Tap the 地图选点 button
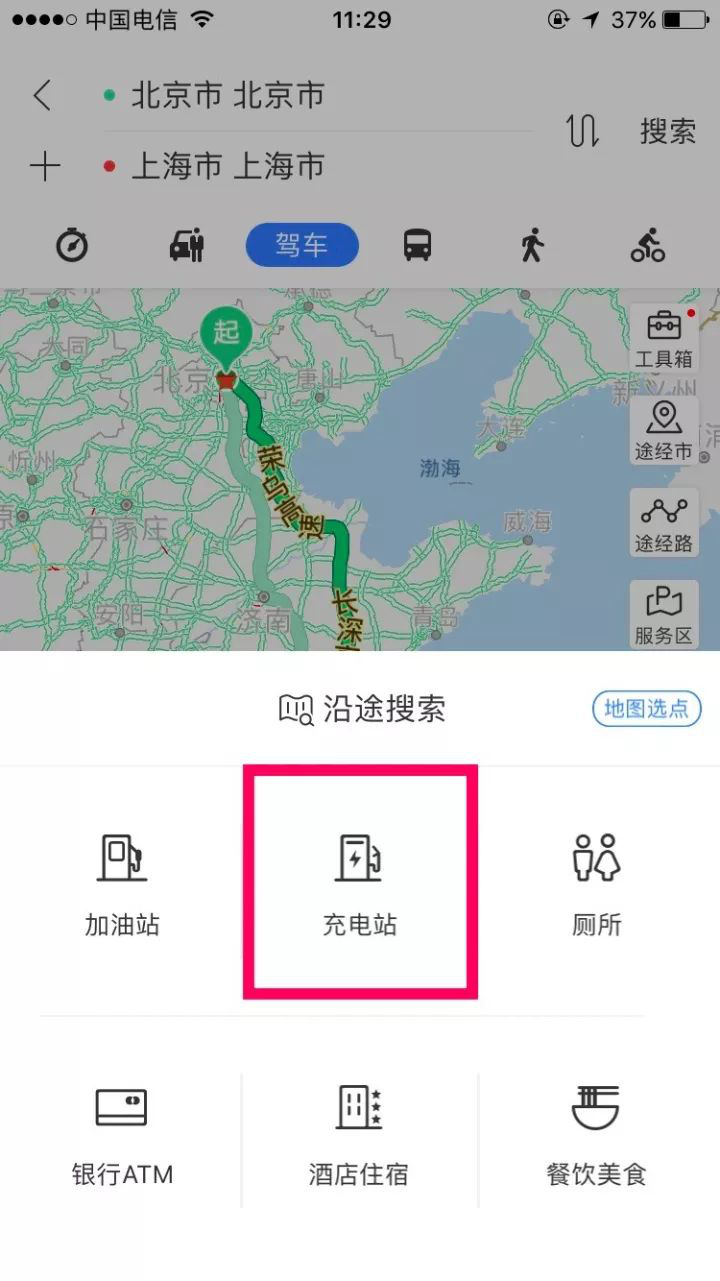Viewport: 720px width, 1281px height. click(646, 709)
